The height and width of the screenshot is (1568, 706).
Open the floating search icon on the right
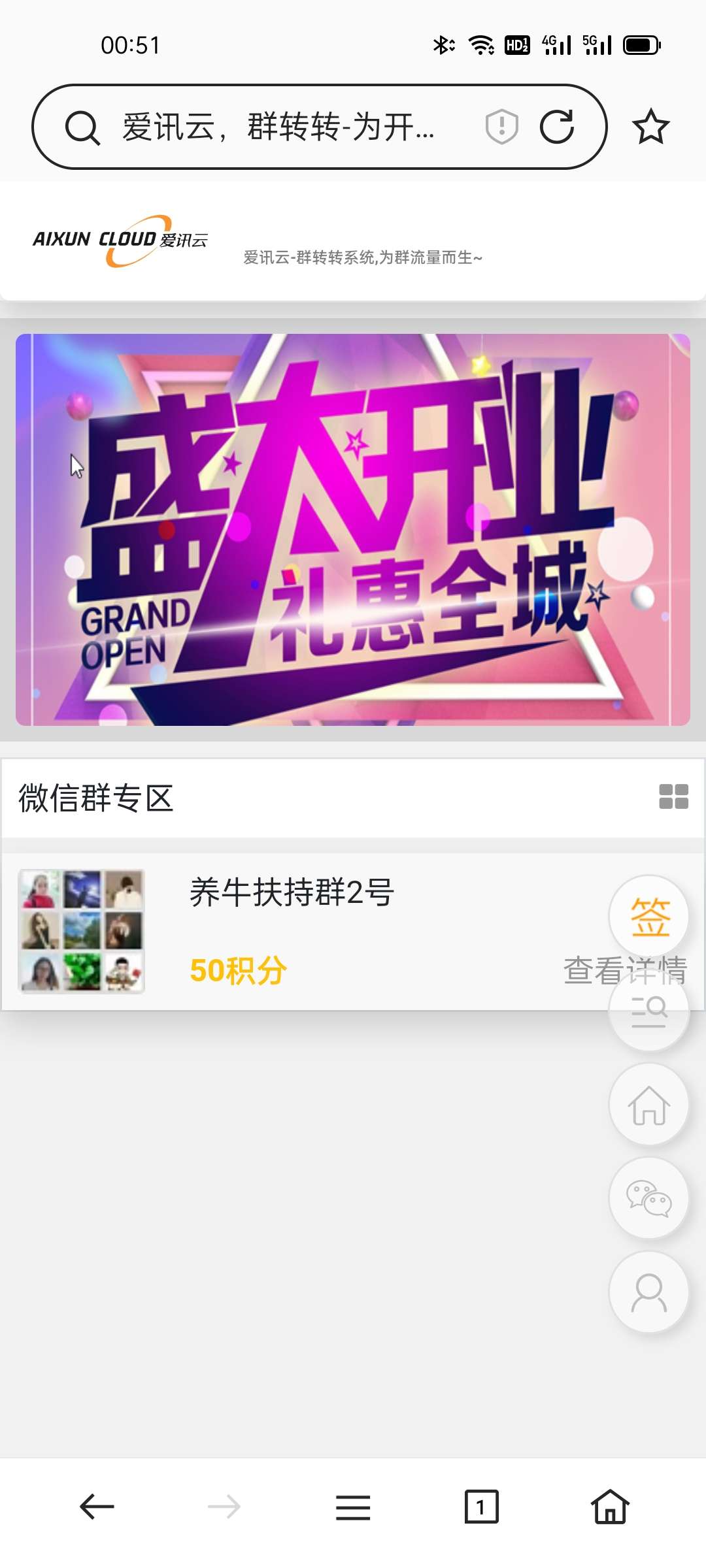coord(648,1009)
